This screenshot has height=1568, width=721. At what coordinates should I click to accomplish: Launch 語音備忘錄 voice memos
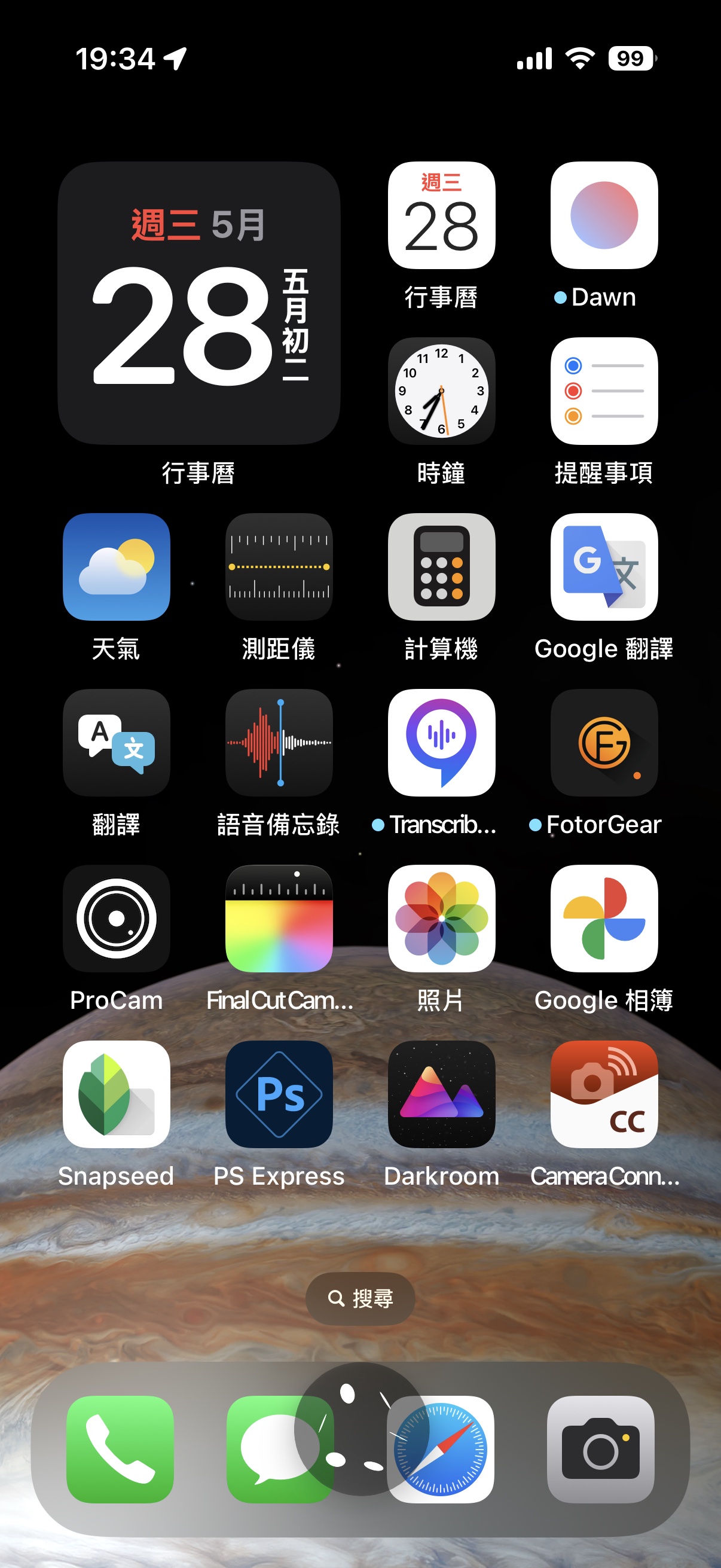click(x=279, y=742)
